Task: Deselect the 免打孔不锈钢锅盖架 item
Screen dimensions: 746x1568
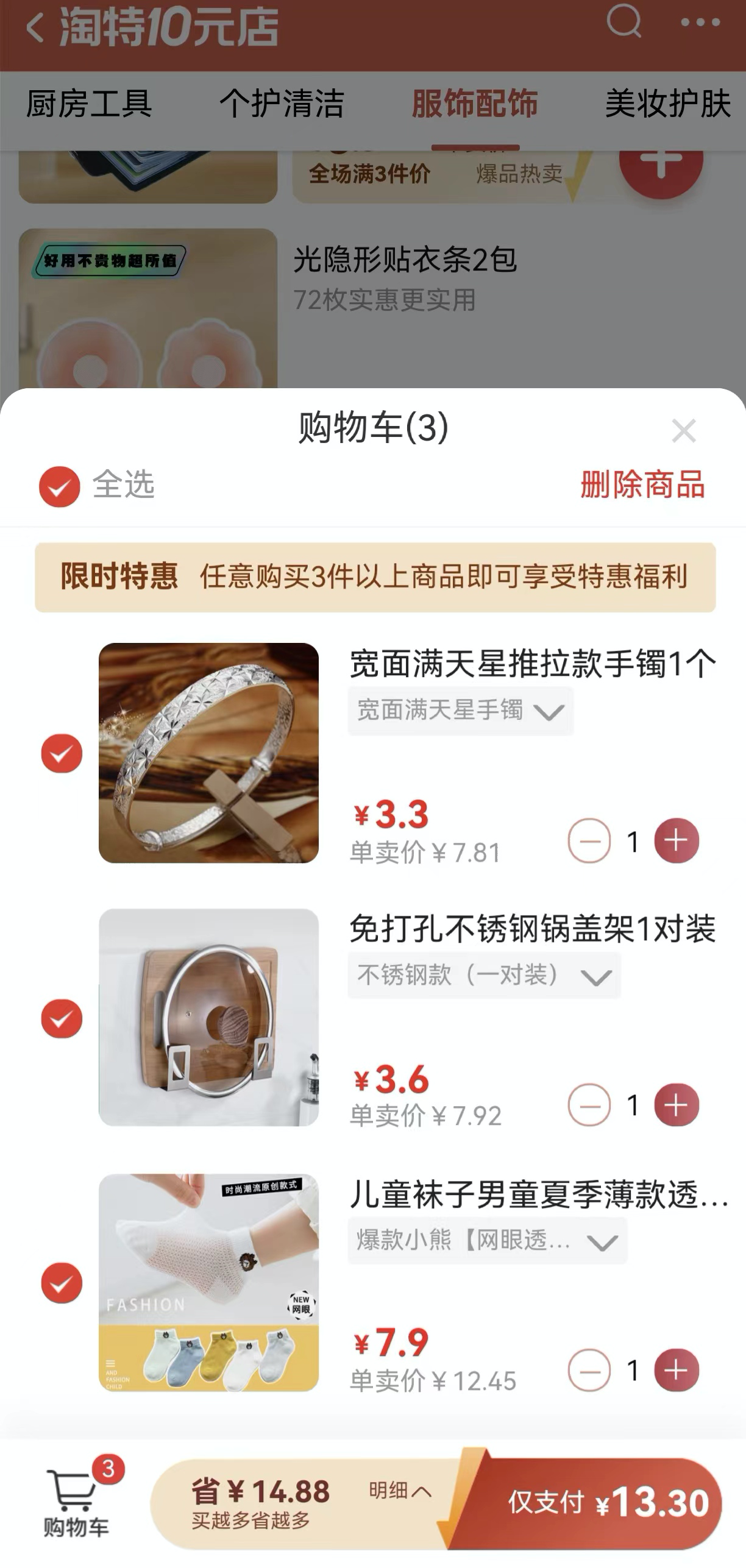Action: (62, 1018)
